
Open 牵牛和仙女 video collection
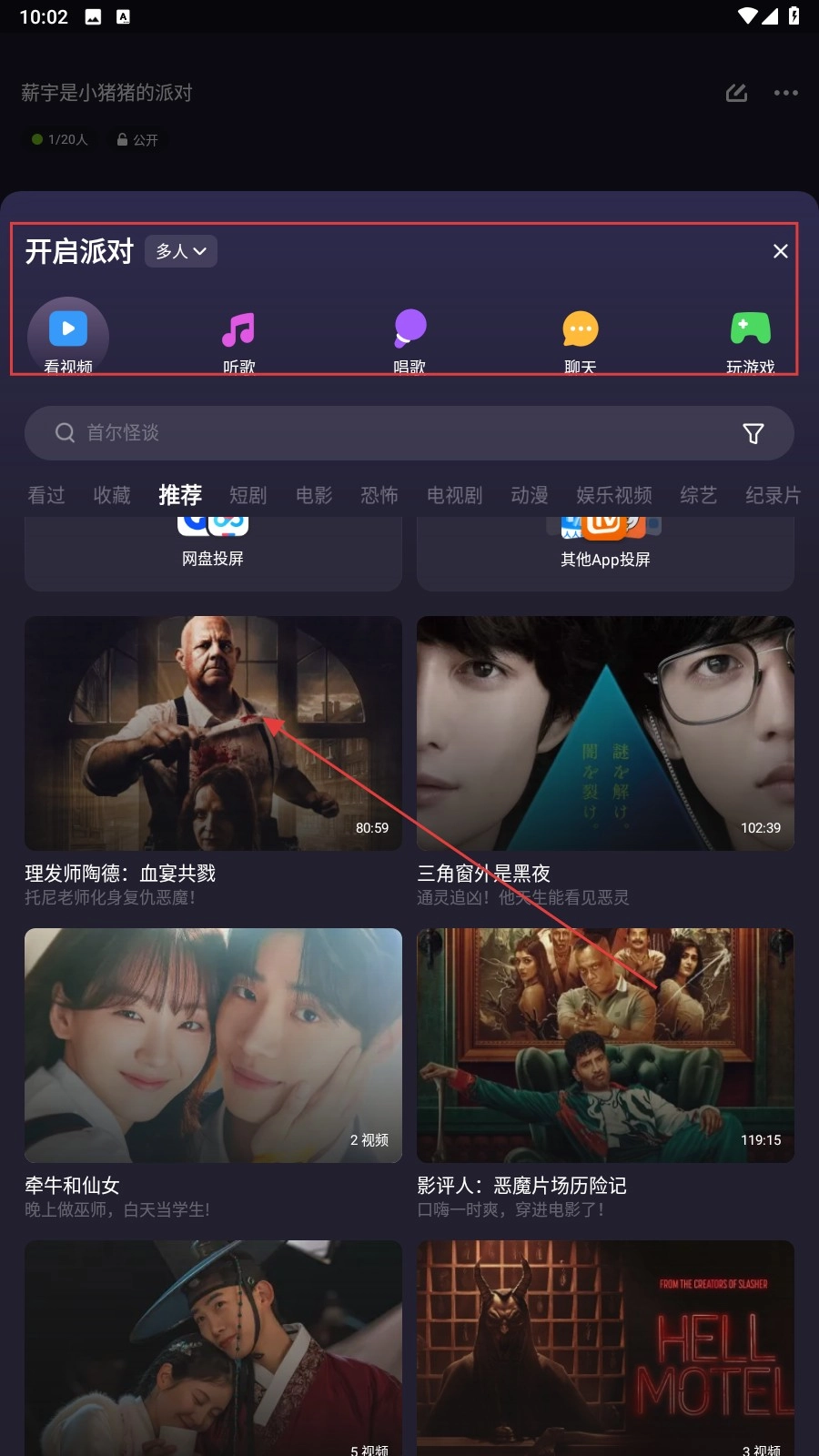pyautogui.click(x=213, y=1045)
